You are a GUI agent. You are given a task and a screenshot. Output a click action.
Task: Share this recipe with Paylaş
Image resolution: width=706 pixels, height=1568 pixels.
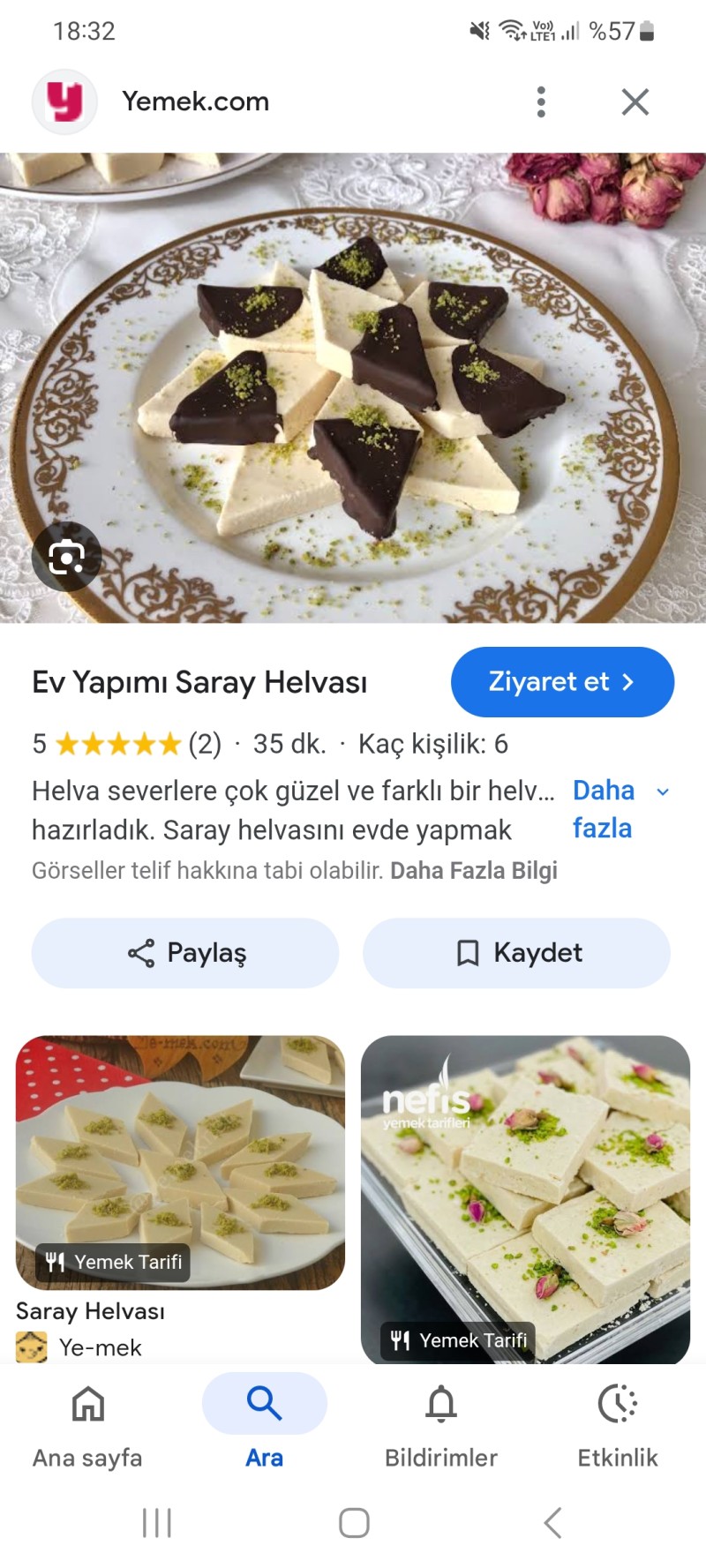(x=185, y=953)
